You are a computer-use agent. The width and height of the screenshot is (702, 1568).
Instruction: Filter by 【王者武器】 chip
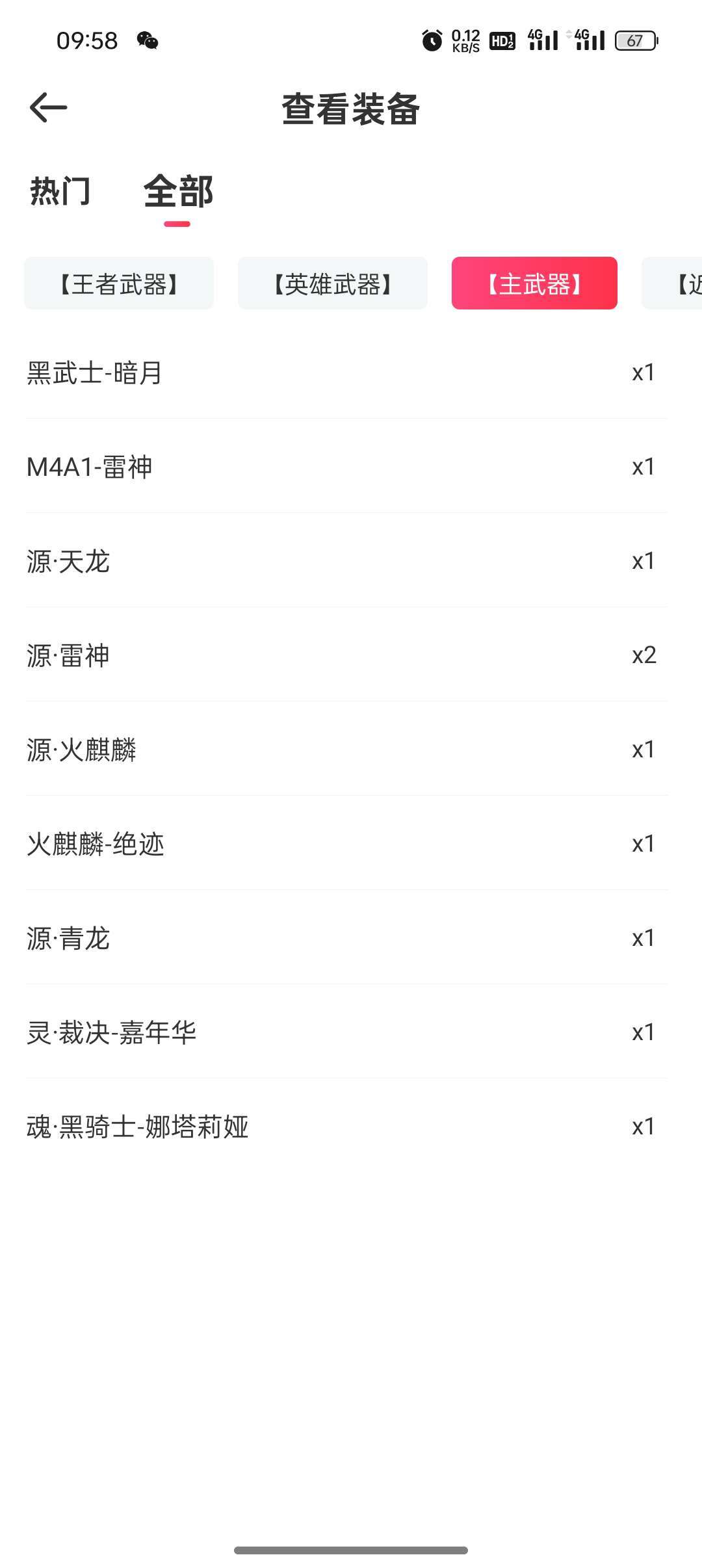119,283
